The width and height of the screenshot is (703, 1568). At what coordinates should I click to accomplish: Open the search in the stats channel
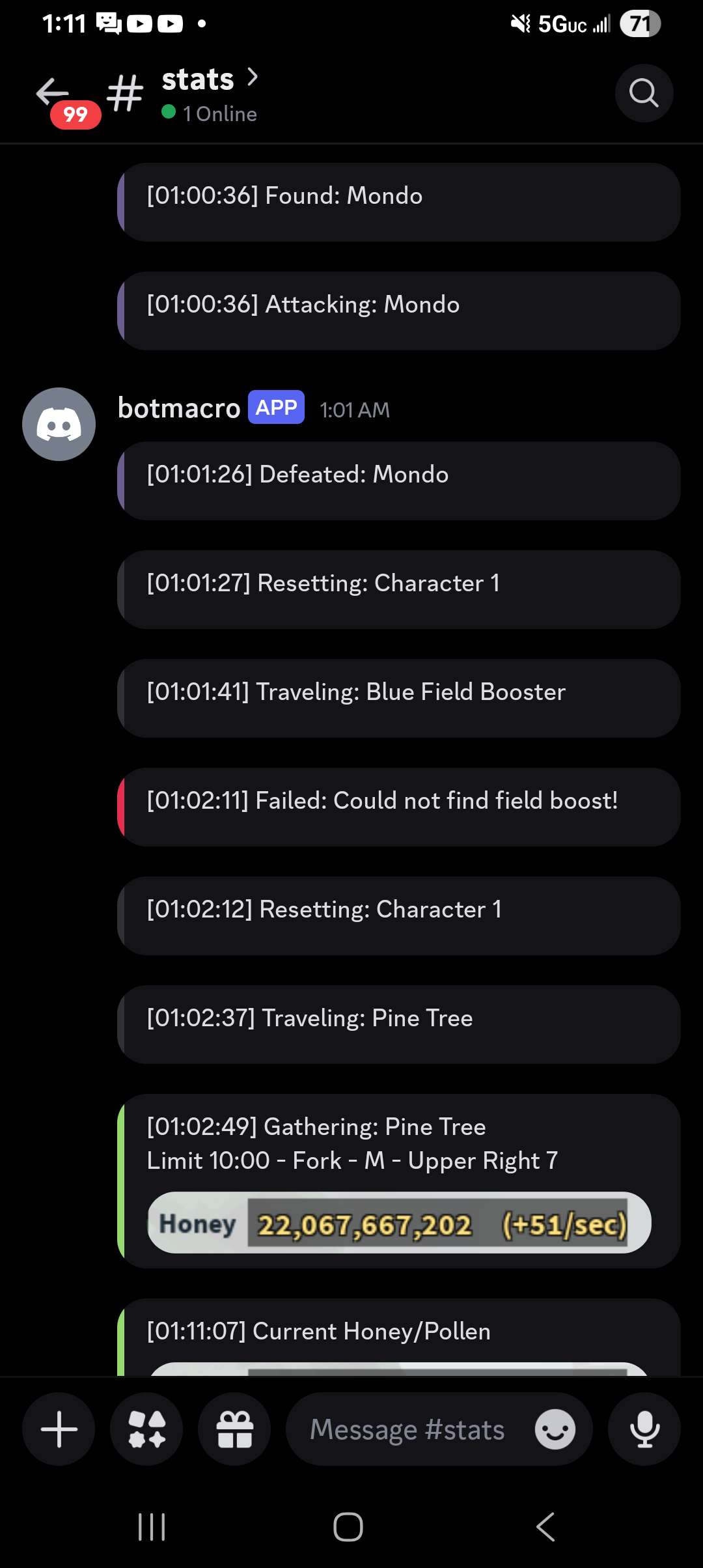(643, 93)
